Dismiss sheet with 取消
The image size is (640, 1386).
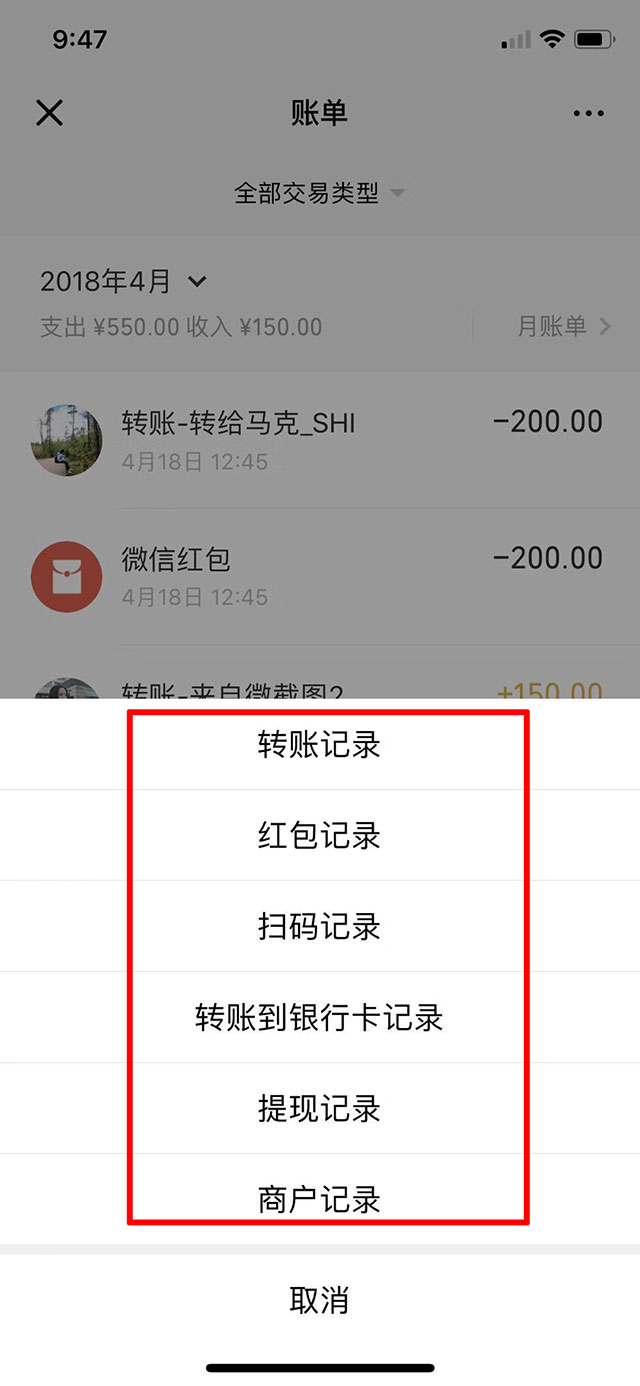[319, 1301]
